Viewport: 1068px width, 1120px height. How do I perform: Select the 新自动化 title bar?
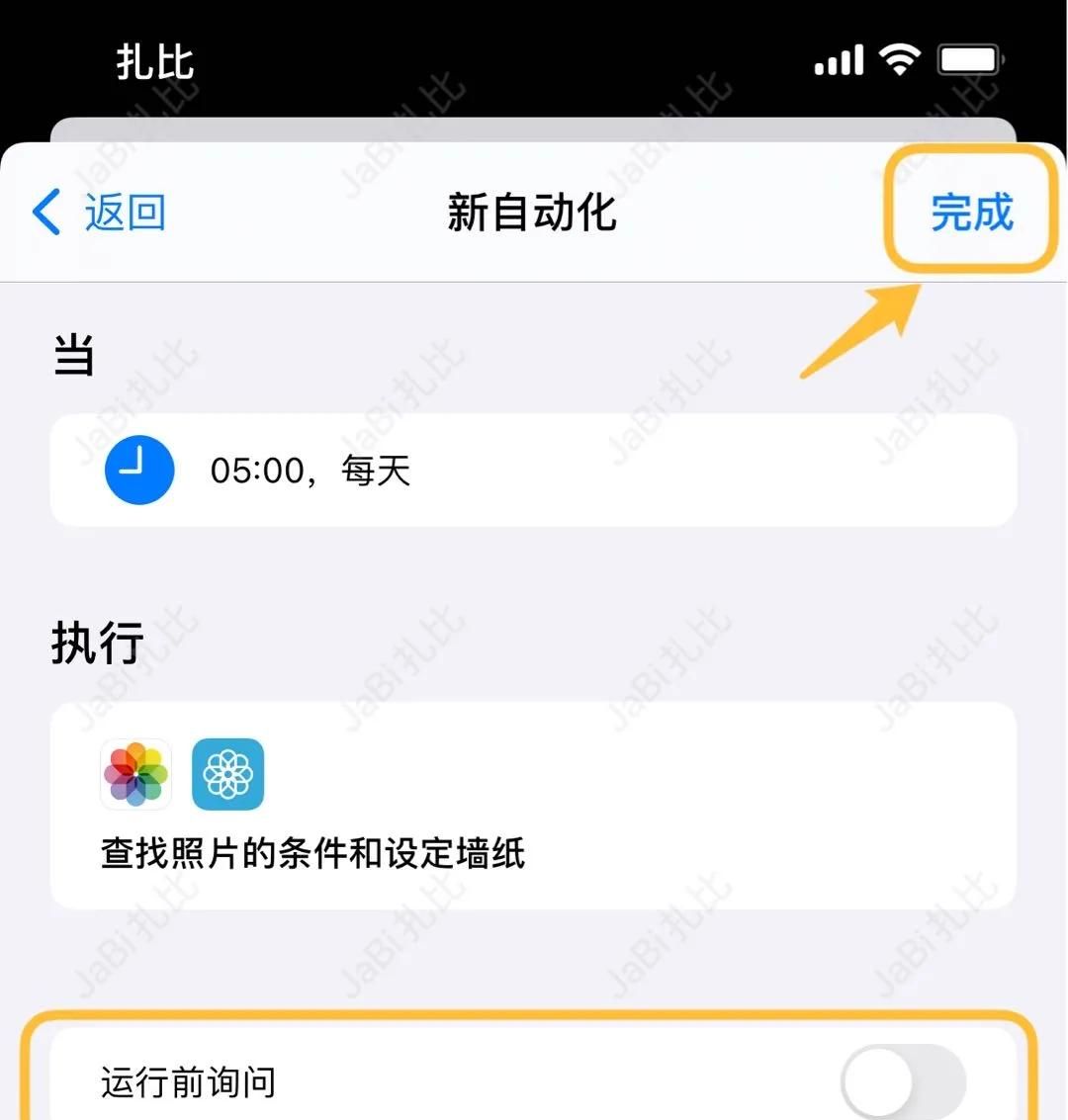coord(532,214)
